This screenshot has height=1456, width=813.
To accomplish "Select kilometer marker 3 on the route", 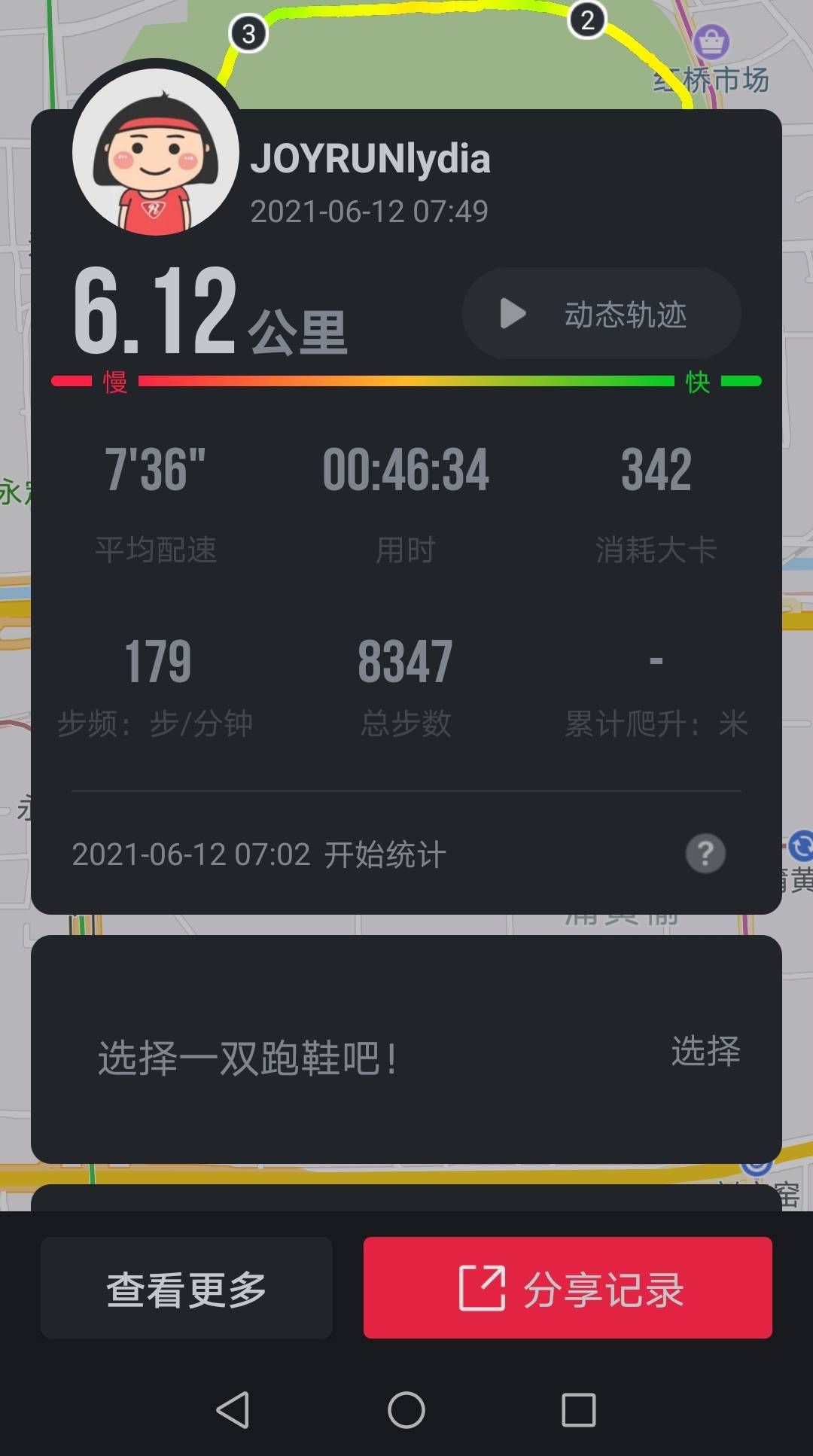I will tap(248, 32).
